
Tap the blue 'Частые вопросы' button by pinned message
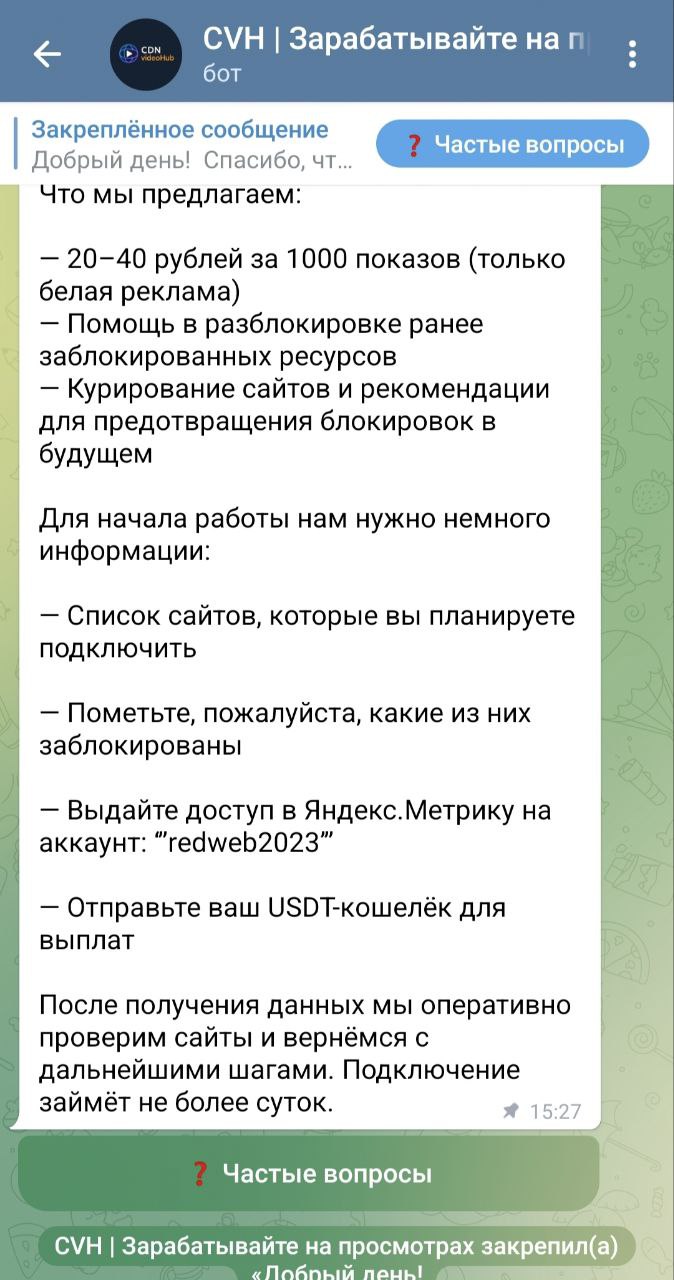(x=512, y=144)
